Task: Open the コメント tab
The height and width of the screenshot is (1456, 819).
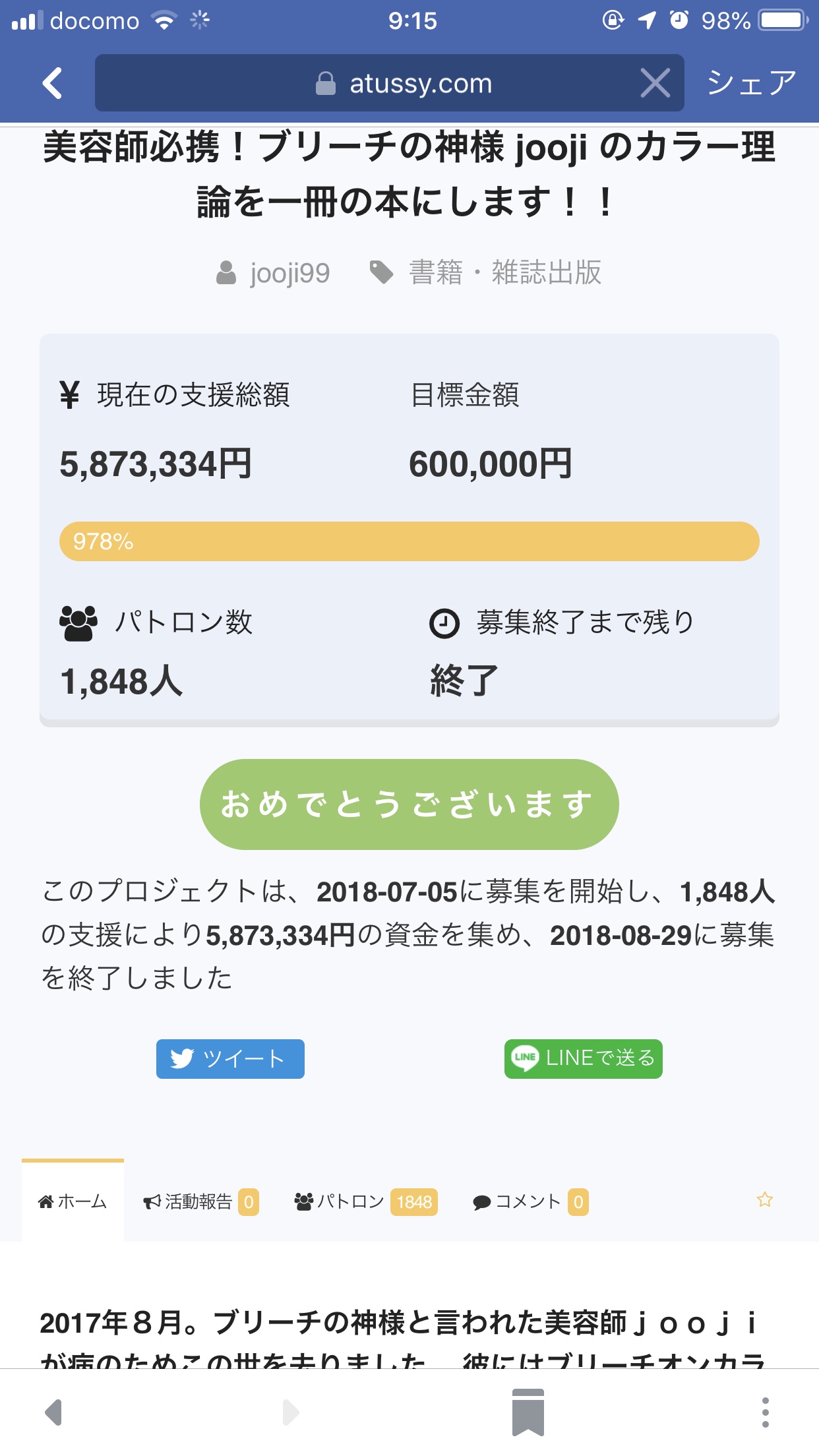Action: point(530,1201)
